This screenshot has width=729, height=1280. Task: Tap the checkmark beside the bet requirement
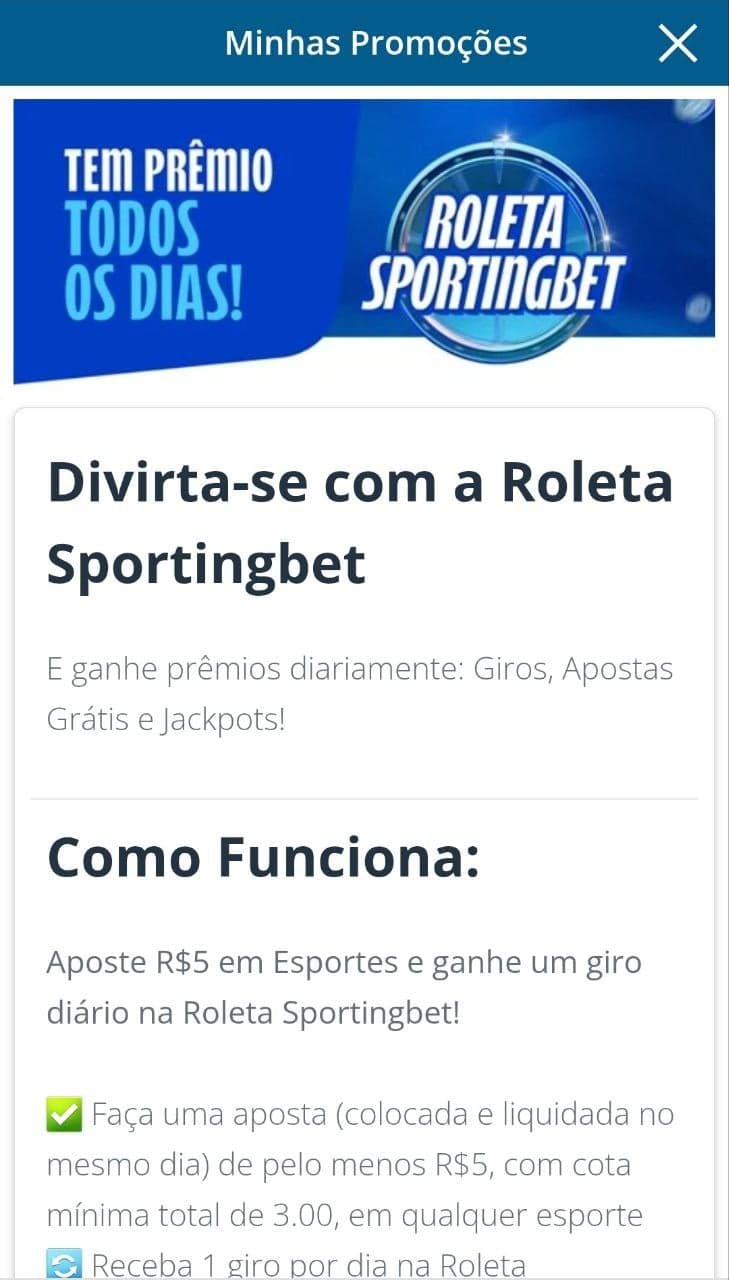point(62,1112)
